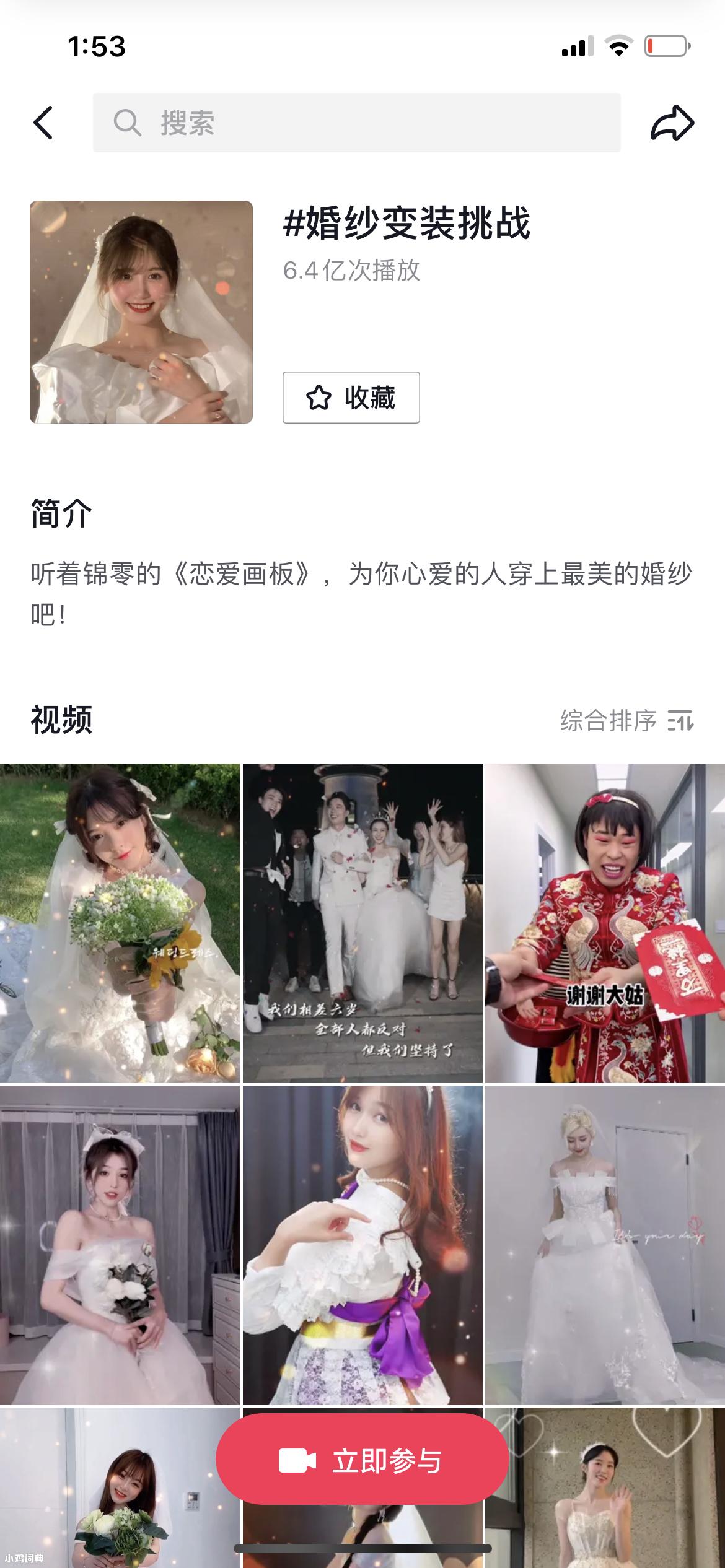The height and width of the screenshot is (1568, 725).
Task: Tap 收藏 to favorite this challenge
Action: pyautogui.click(x=351, y=398)
